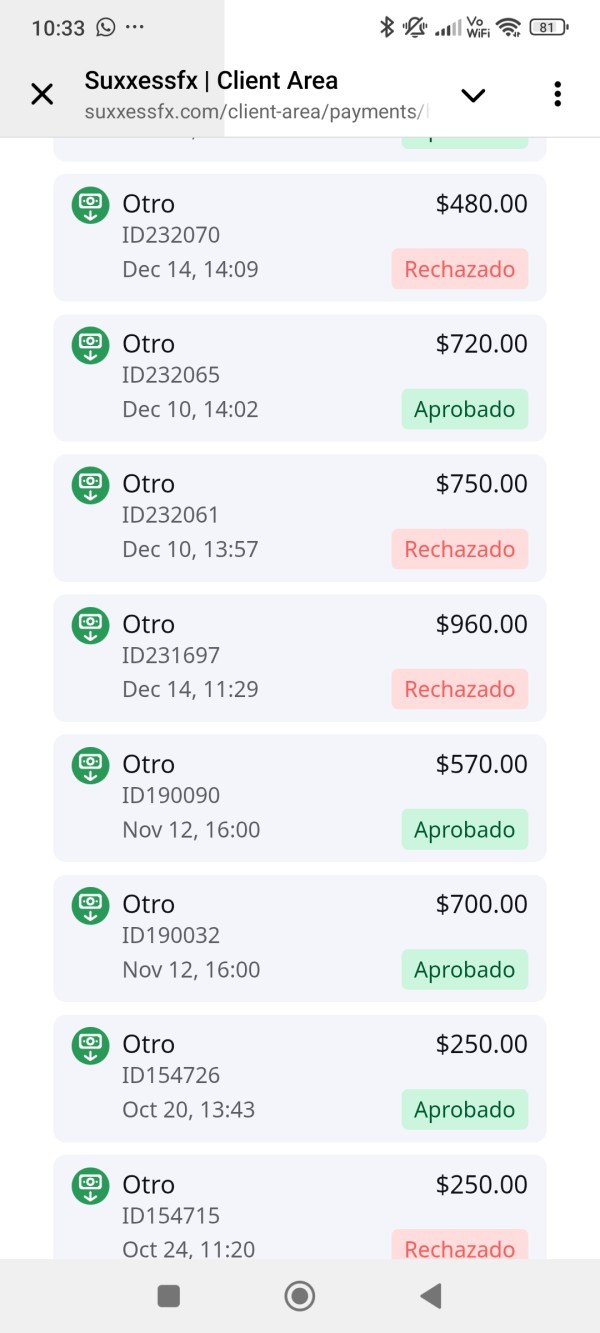Open the three-dot overflow menu
The width and height of the screenshot is (600, 1333).
point(557,95)
